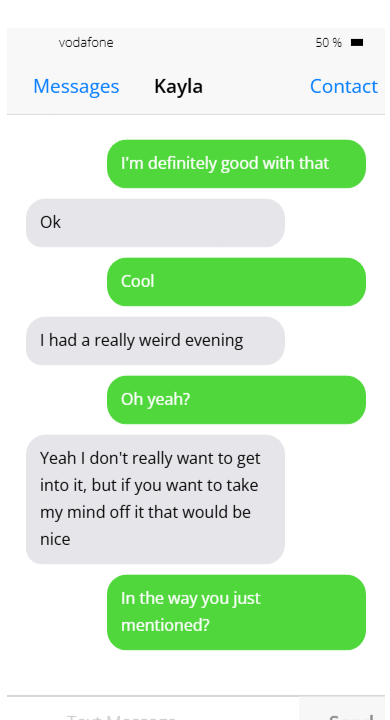This screenshot has height=720, width=390.
Task: Tap the Send button
Action: click(342, 709)
